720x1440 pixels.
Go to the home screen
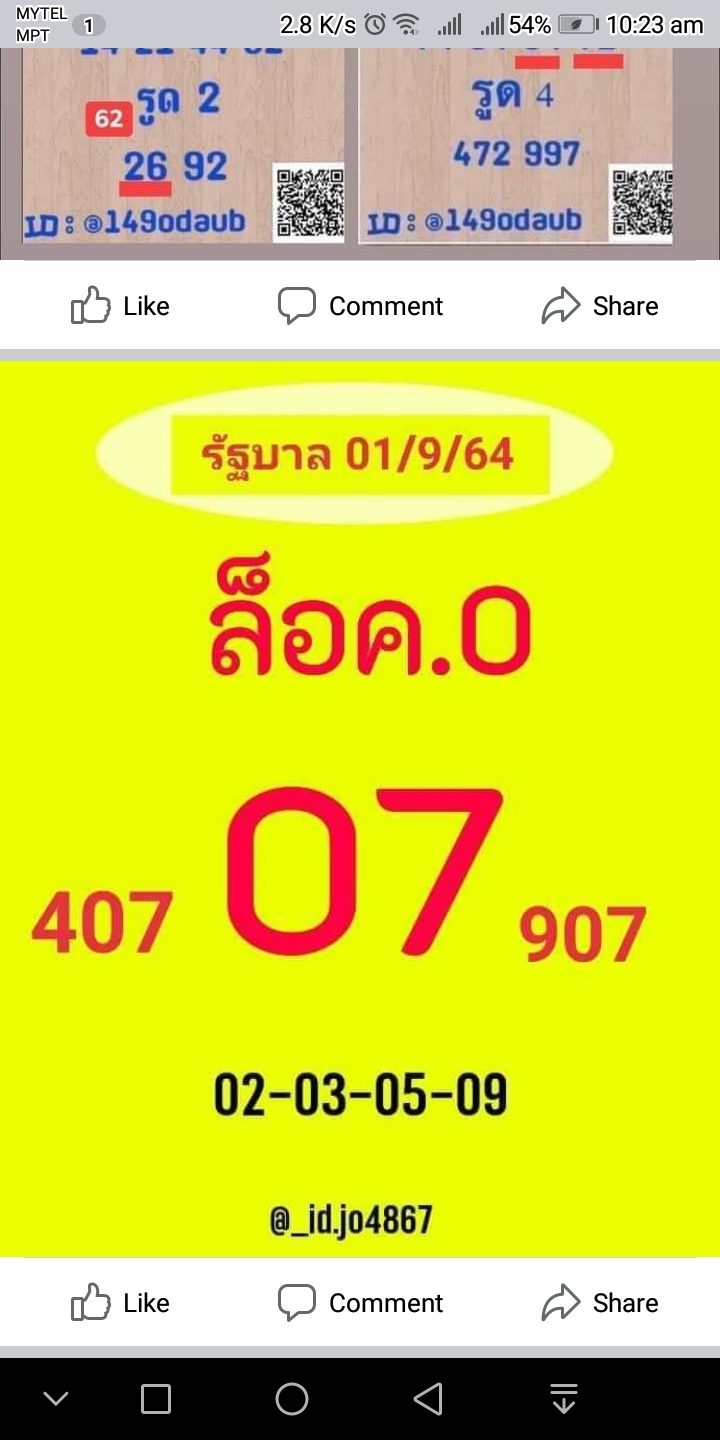tap(292, 1399)
